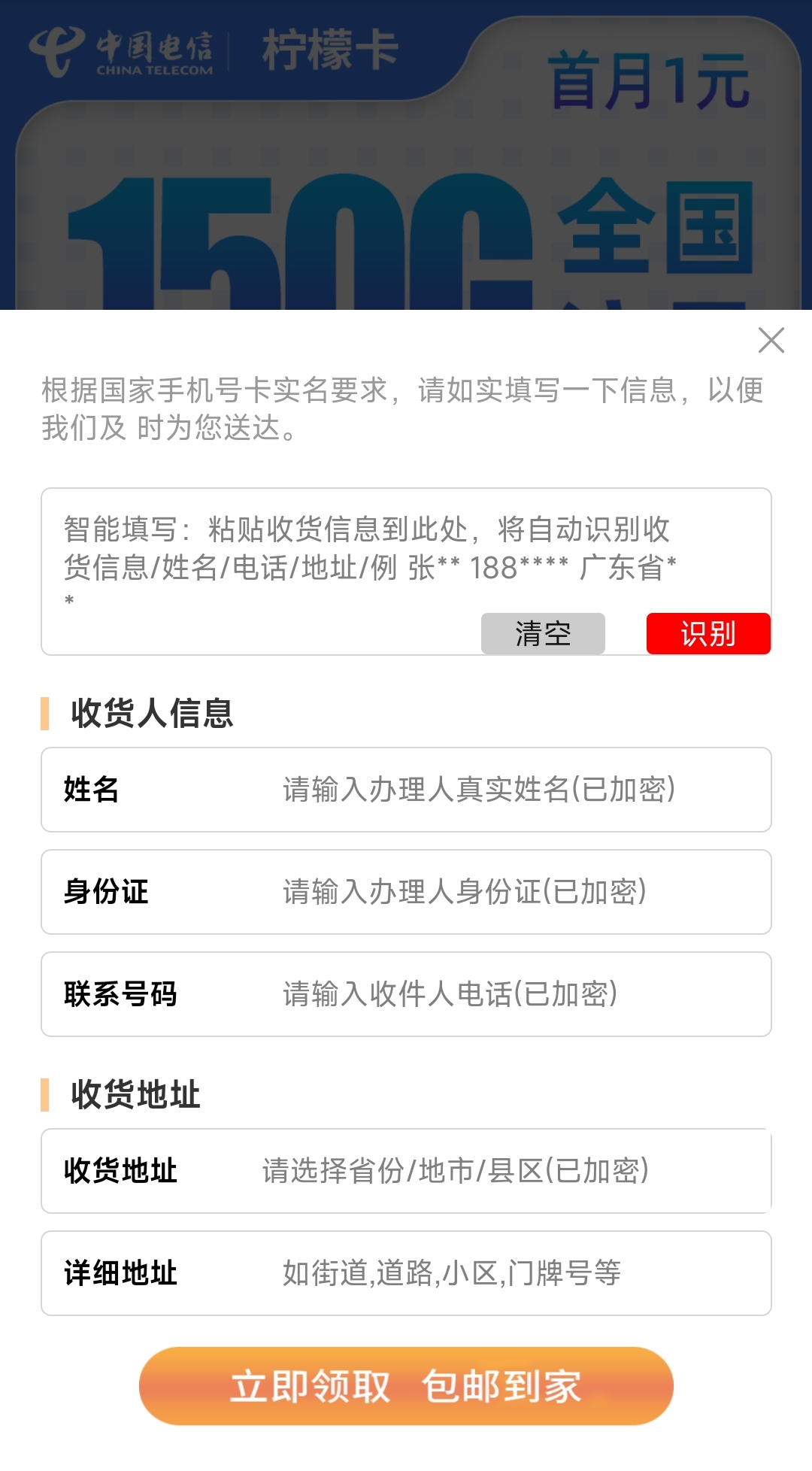Tap the 清空 clear button
812x1471 pixels.
click(x=543, y=633)
